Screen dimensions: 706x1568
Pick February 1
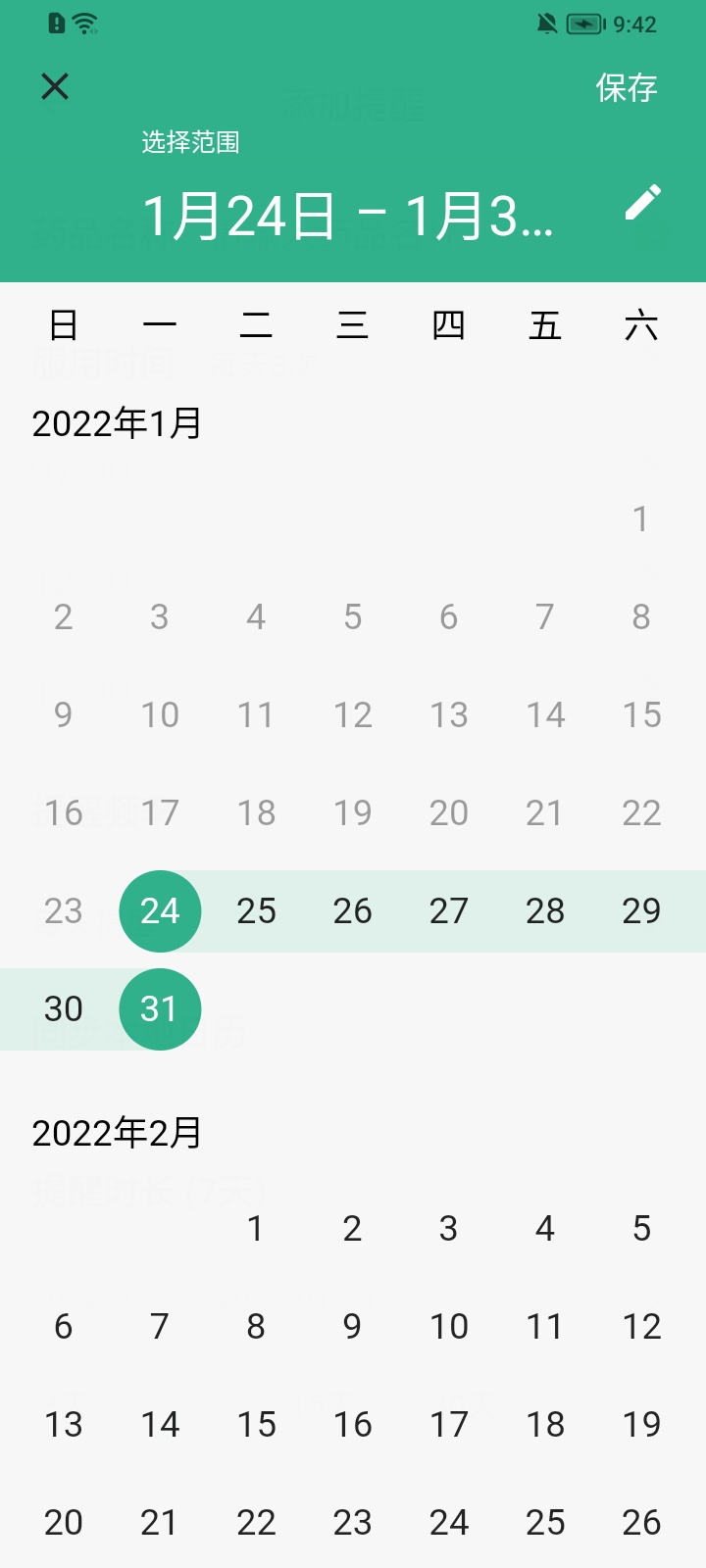[256, 1229]
